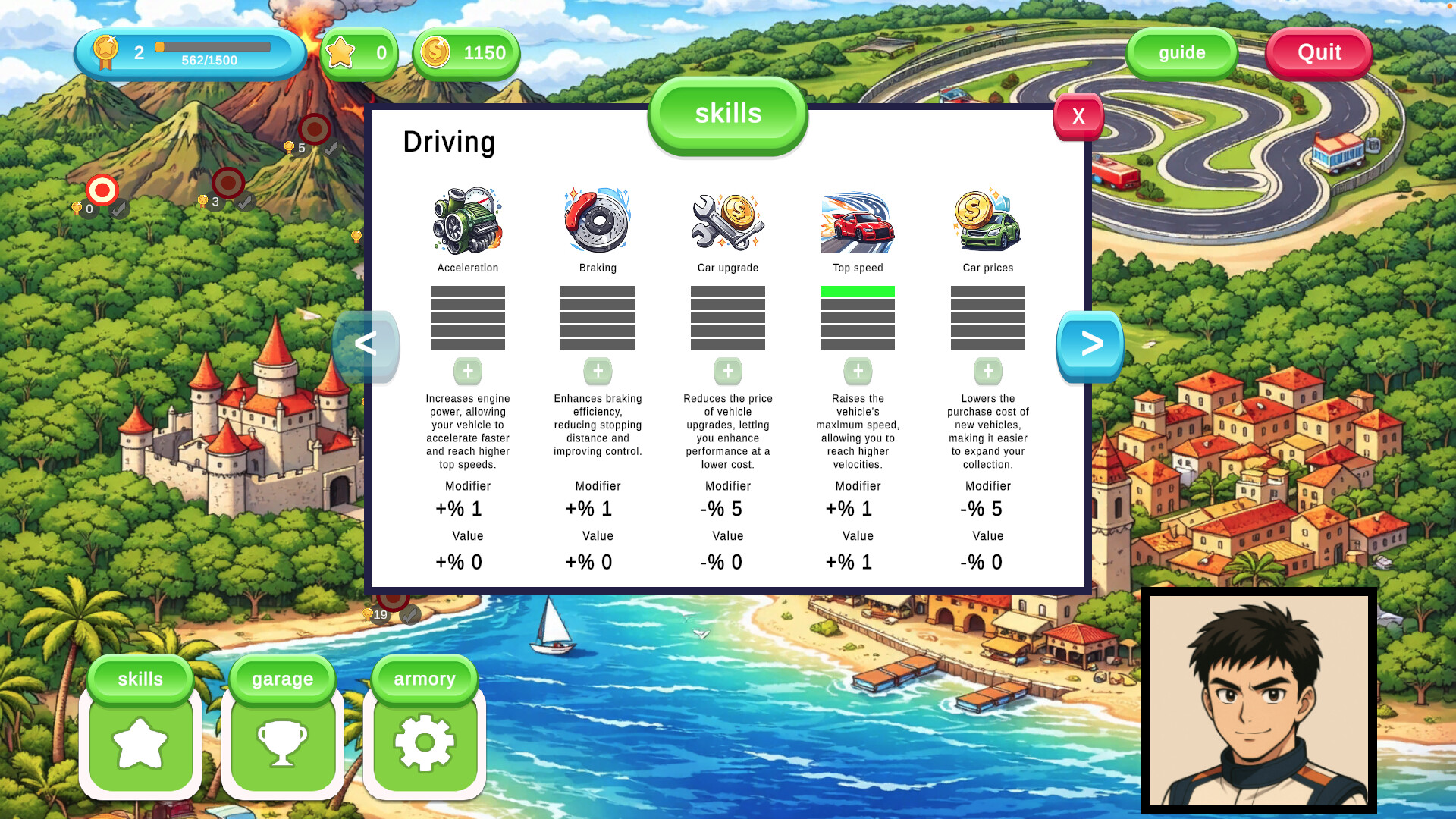Add a point to Car upgrade skill
The width and height of the screenshot is (1456, 819).
click(x=728, y=371)
